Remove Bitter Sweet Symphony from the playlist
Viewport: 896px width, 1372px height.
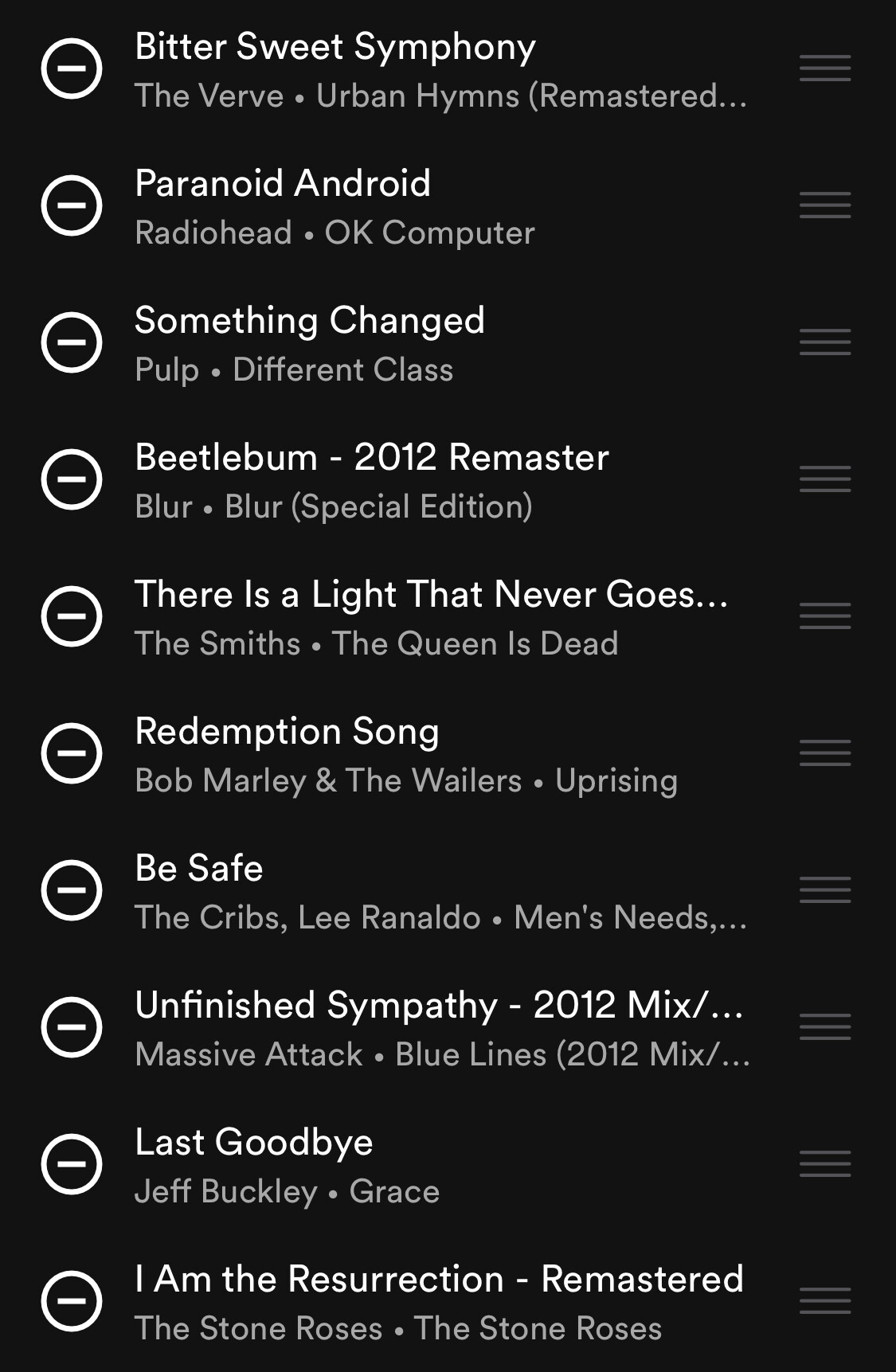tap(72, 68)
